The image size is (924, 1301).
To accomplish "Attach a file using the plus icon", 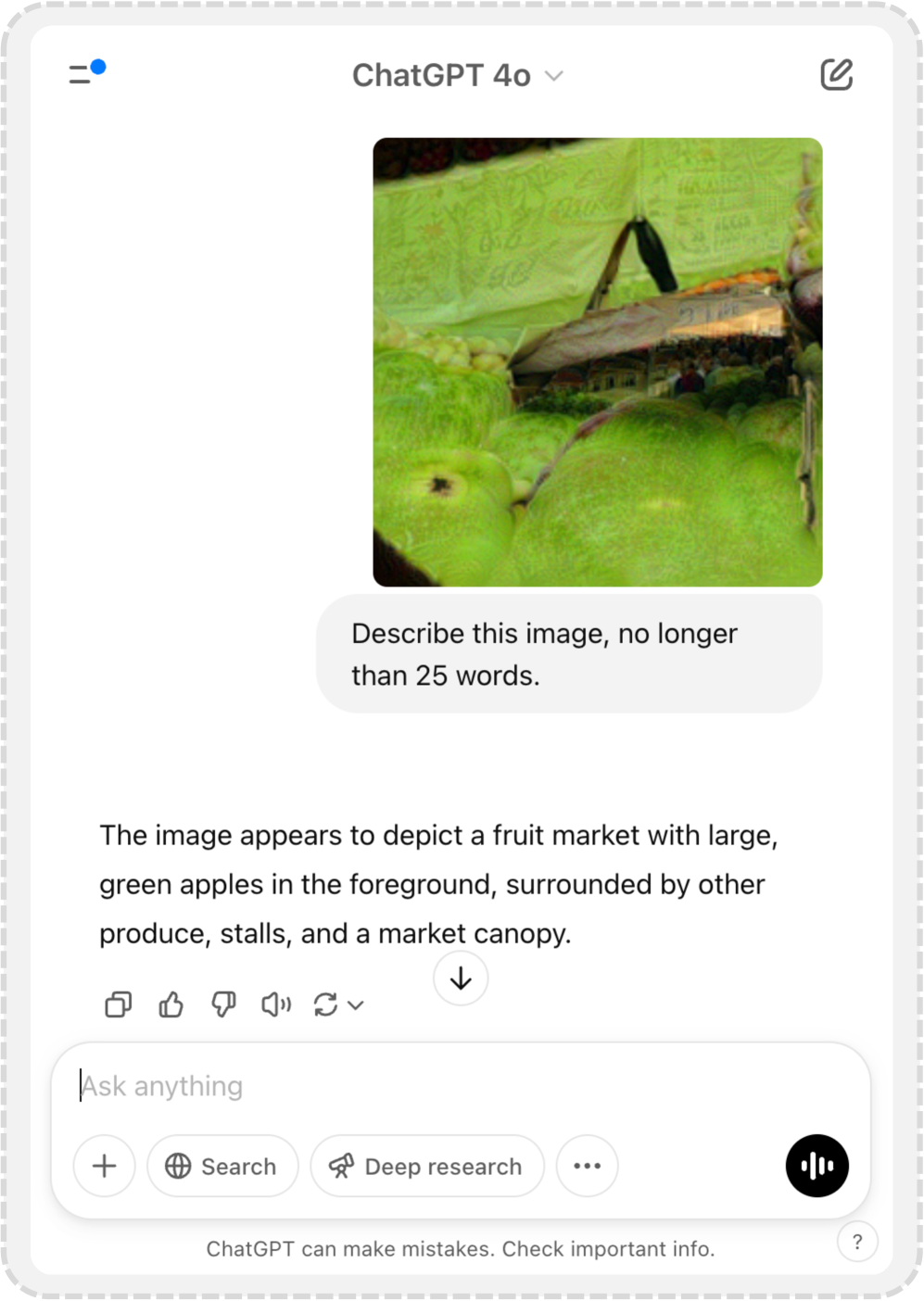I will (104, 1166).
